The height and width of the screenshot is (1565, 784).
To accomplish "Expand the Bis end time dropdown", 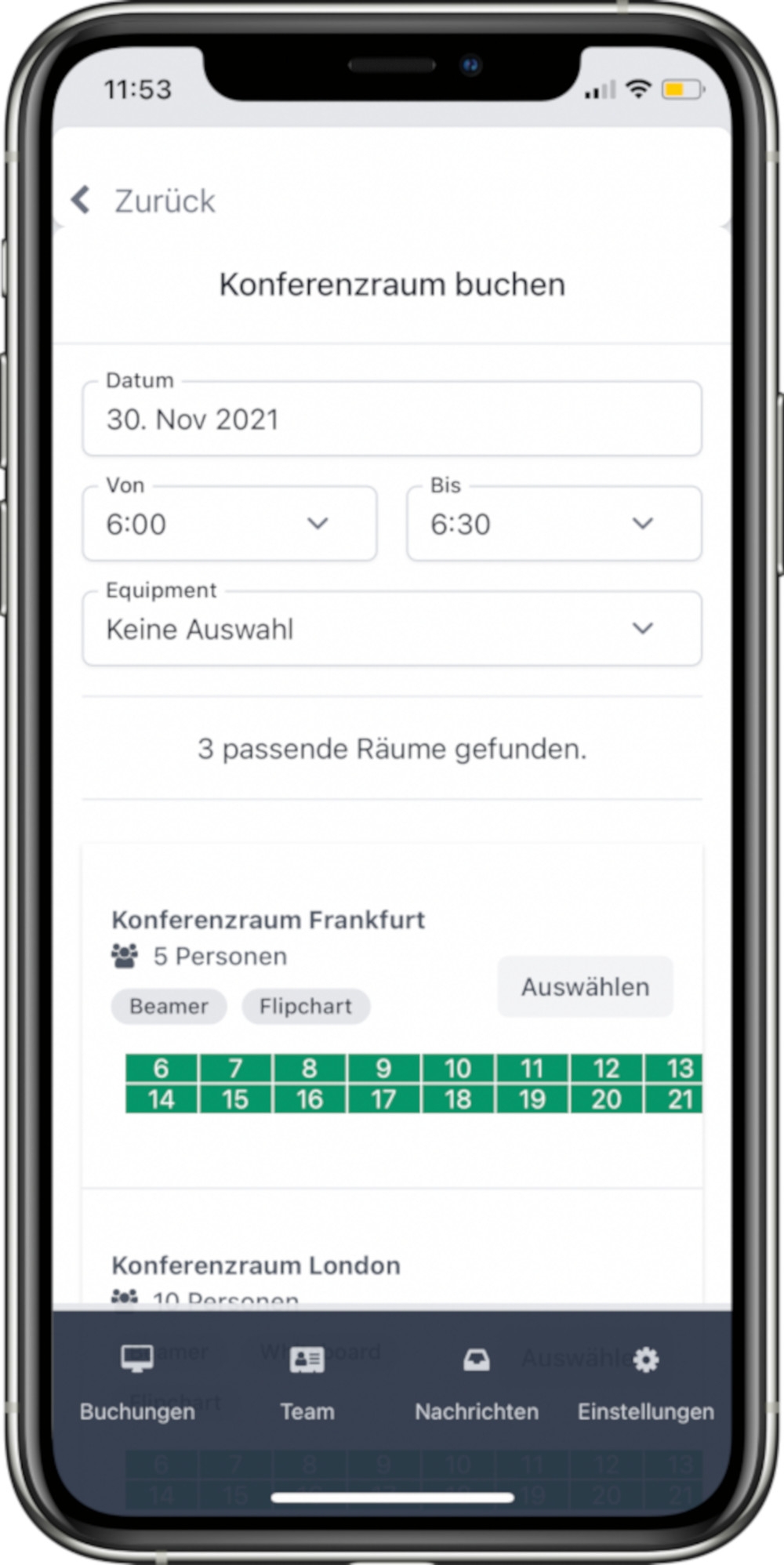I will click(x=554, y=524).
